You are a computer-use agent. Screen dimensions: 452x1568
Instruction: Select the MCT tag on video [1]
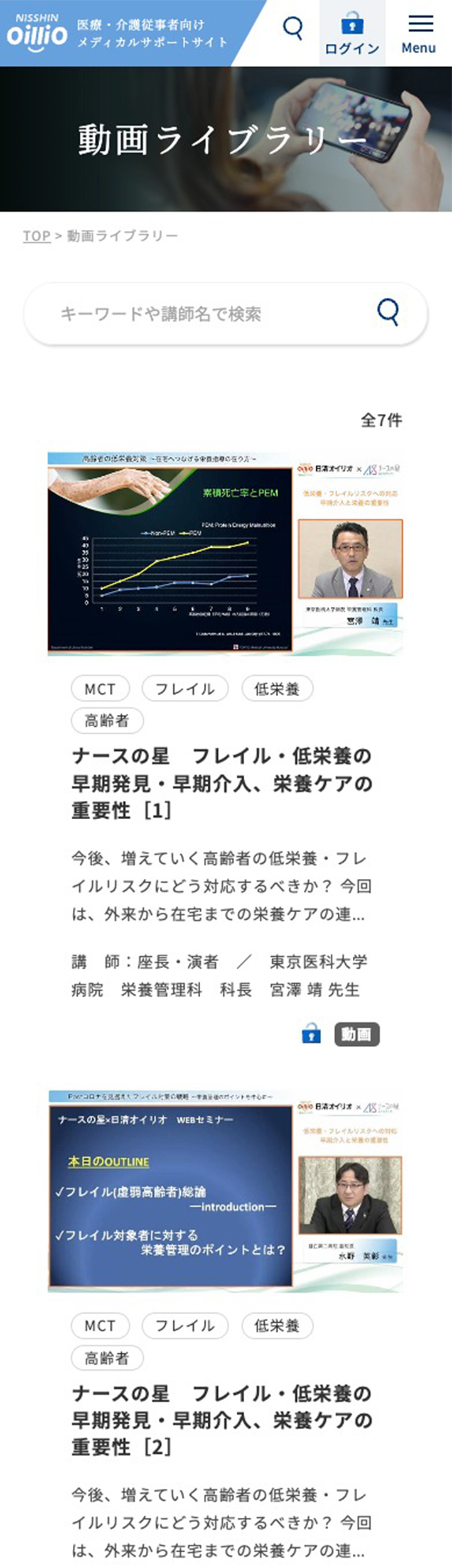pyautogui.click(x=100, y=689)
